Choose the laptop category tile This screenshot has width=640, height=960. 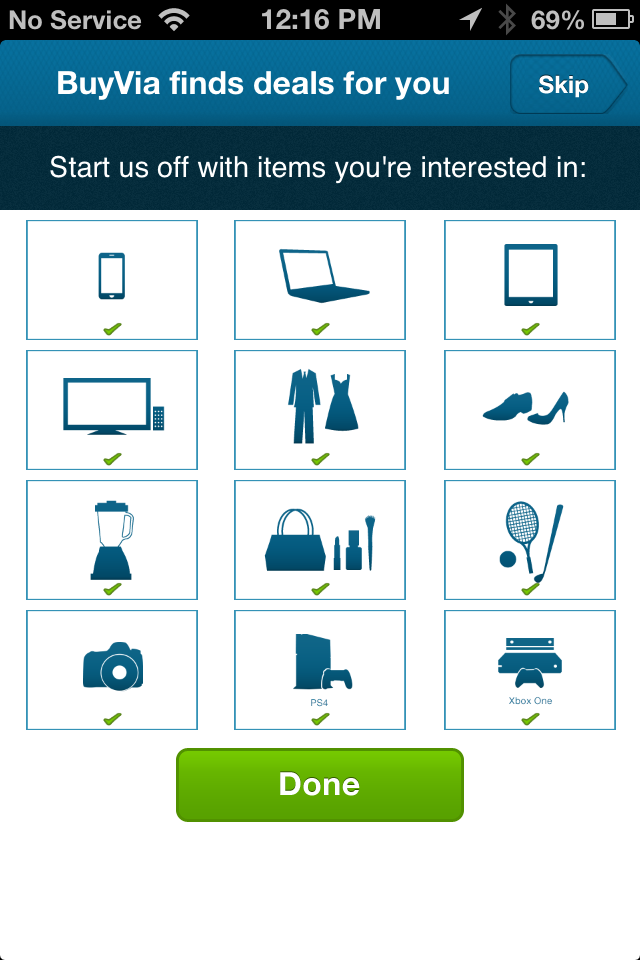tap(320, 280)
